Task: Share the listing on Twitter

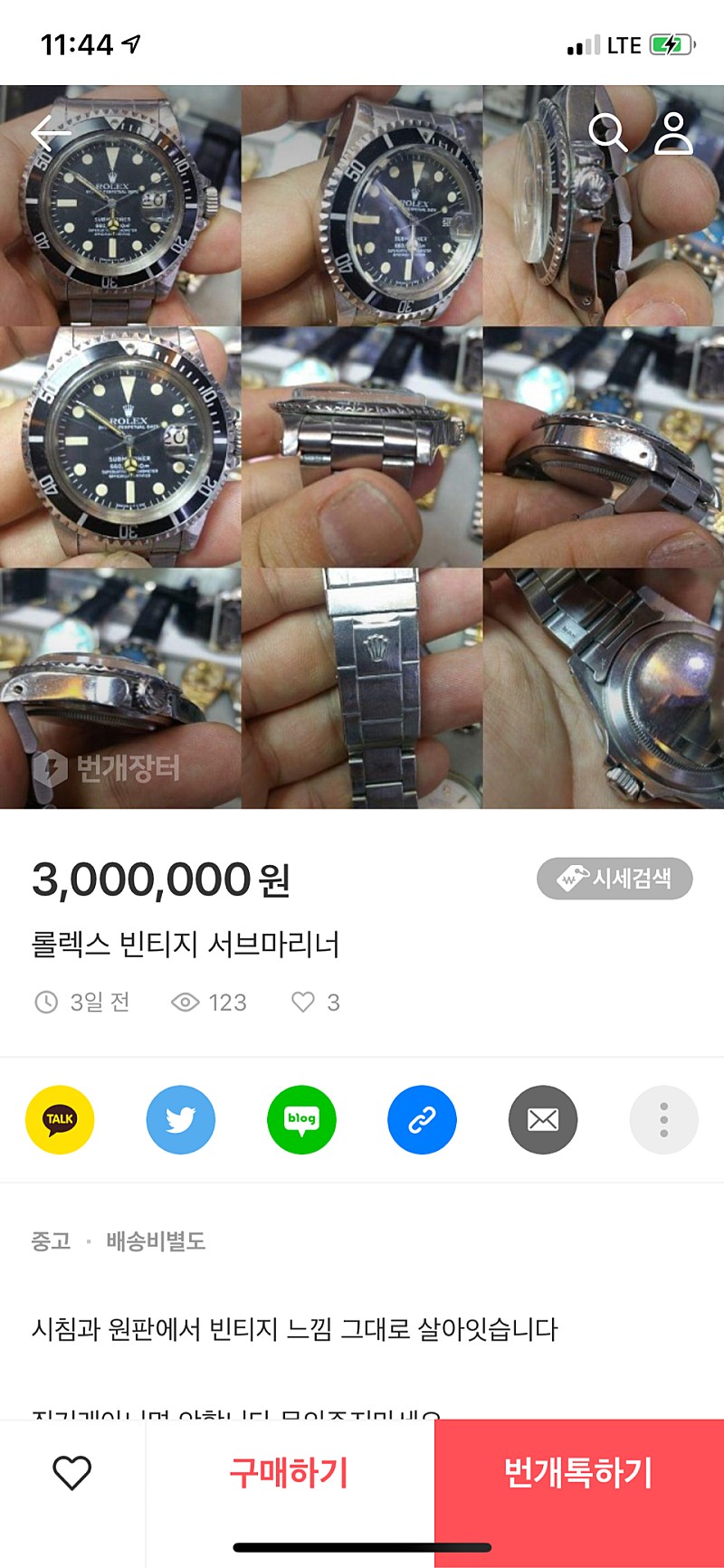Action: (x=181, y=1119)
